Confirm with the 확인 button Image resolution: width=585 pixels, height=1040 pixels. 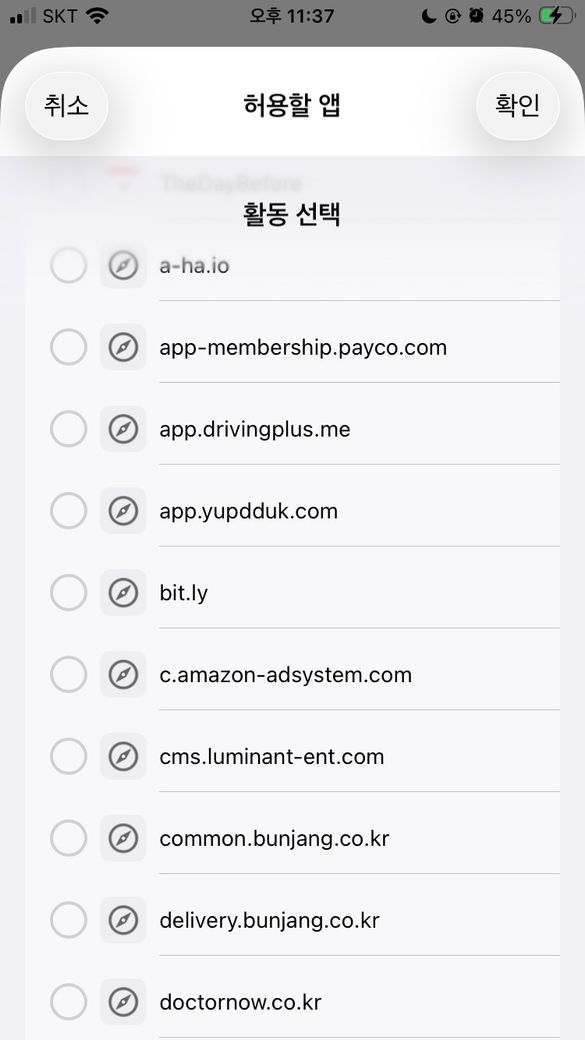(x=517, y=106)
